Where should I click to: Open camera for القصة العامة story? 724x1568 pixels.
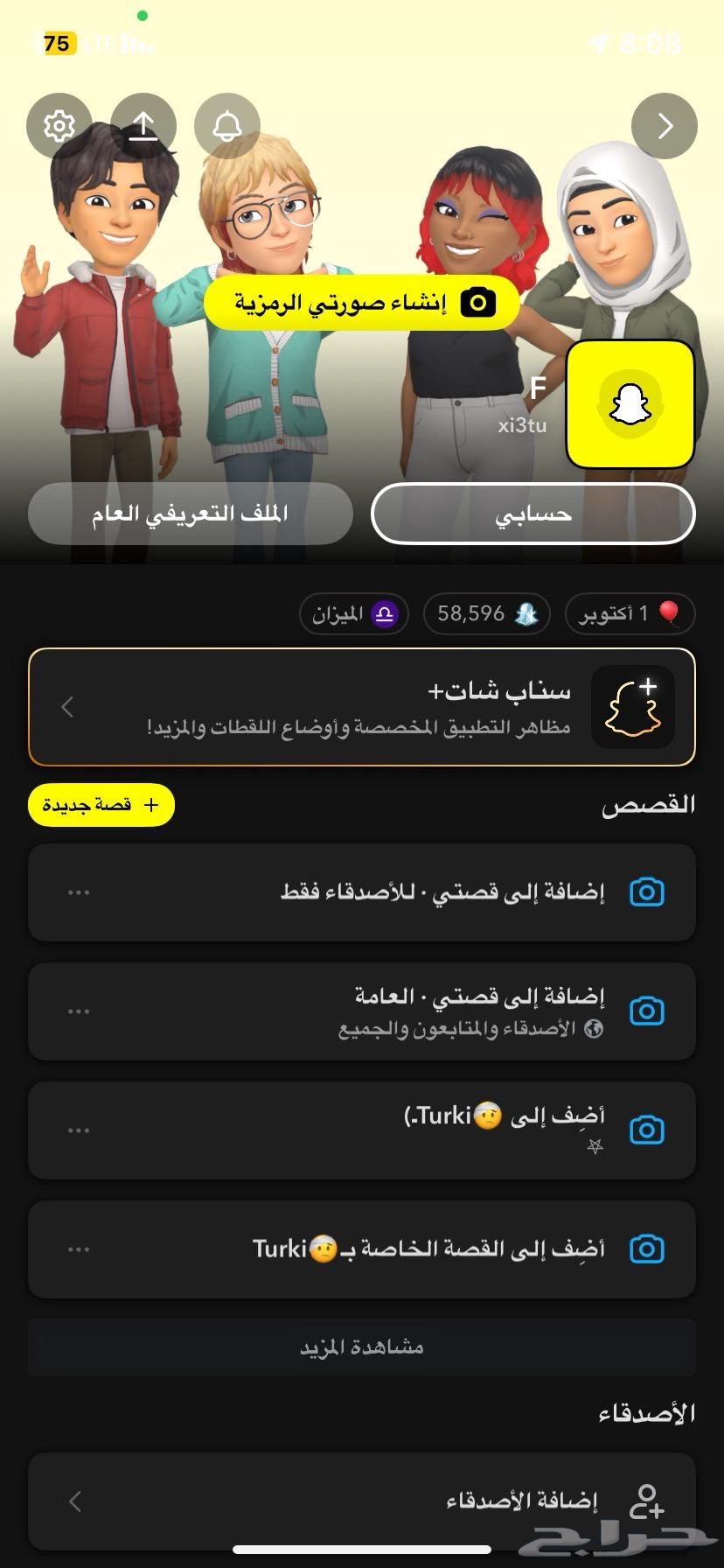[x=646, y=1011]
